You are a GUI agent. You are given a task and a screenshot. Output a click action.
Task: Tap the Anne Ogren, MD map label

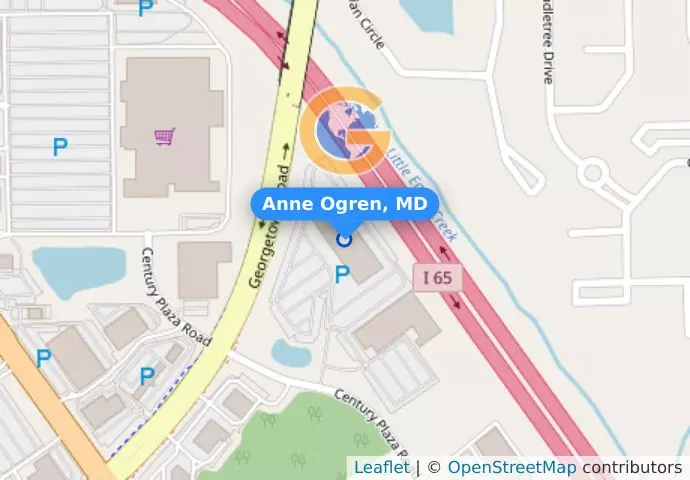344,205
